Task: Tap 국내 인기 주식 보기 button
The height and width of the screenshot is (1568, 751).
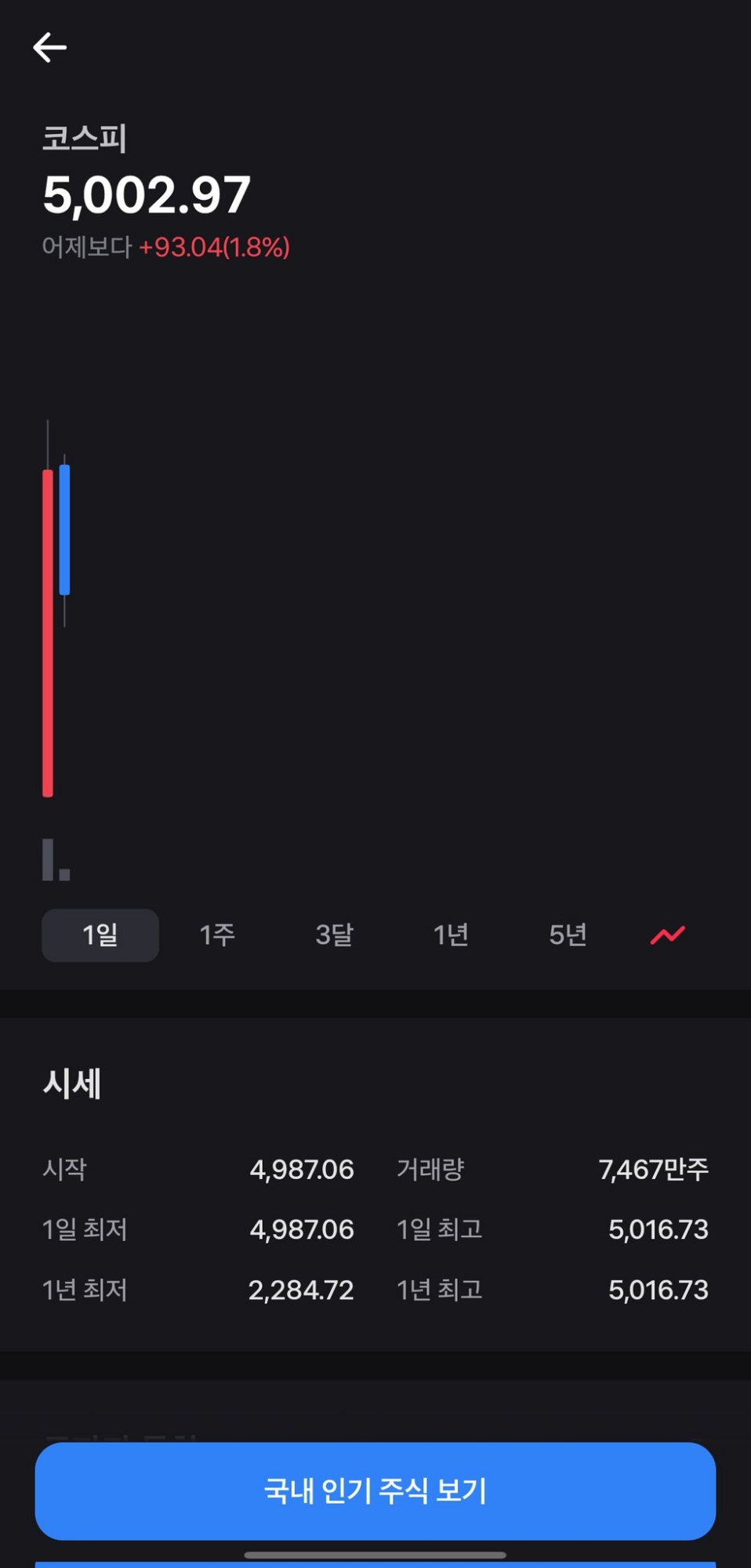Action: coord(375,1490)
